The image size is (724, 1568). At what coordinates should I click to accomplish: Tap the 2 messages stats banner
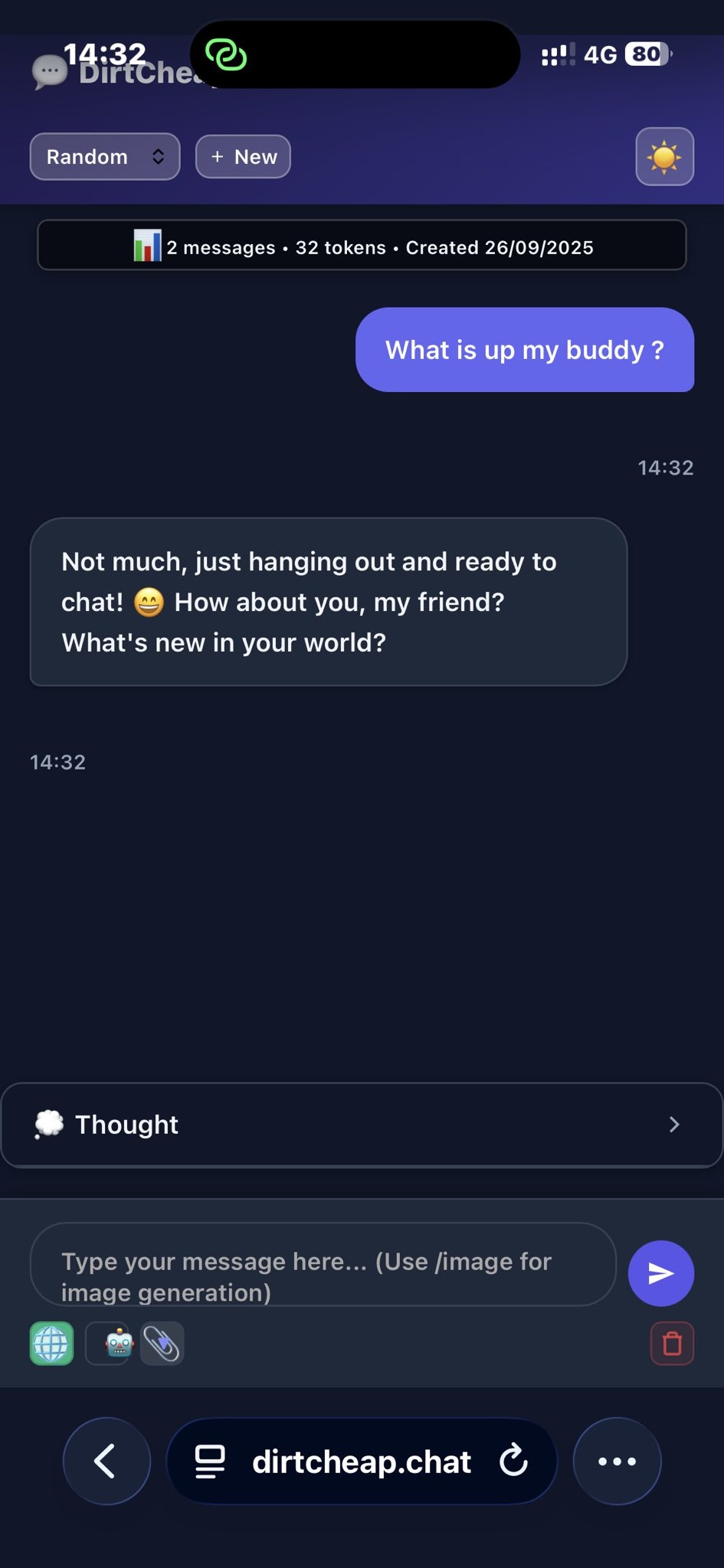[362, 245]
